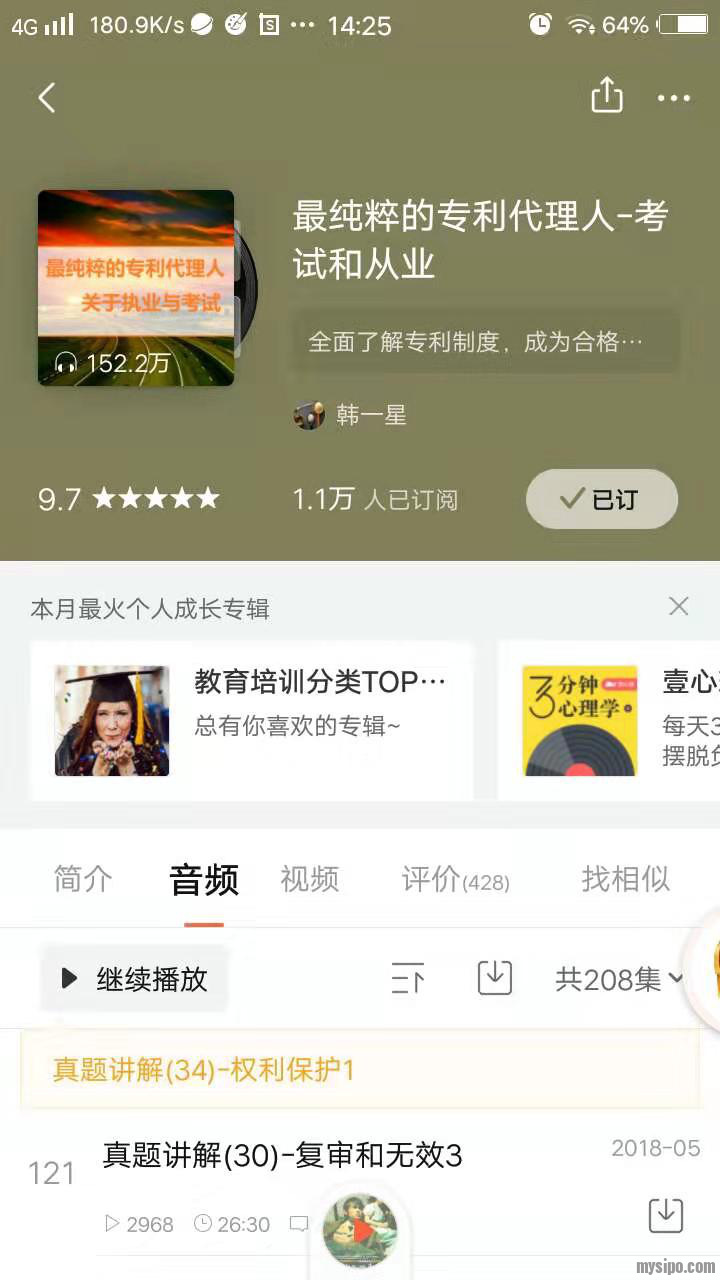Tap 继续播放 to resume playback
Viewport: 720px width, 1280px height.
point(135,978)
